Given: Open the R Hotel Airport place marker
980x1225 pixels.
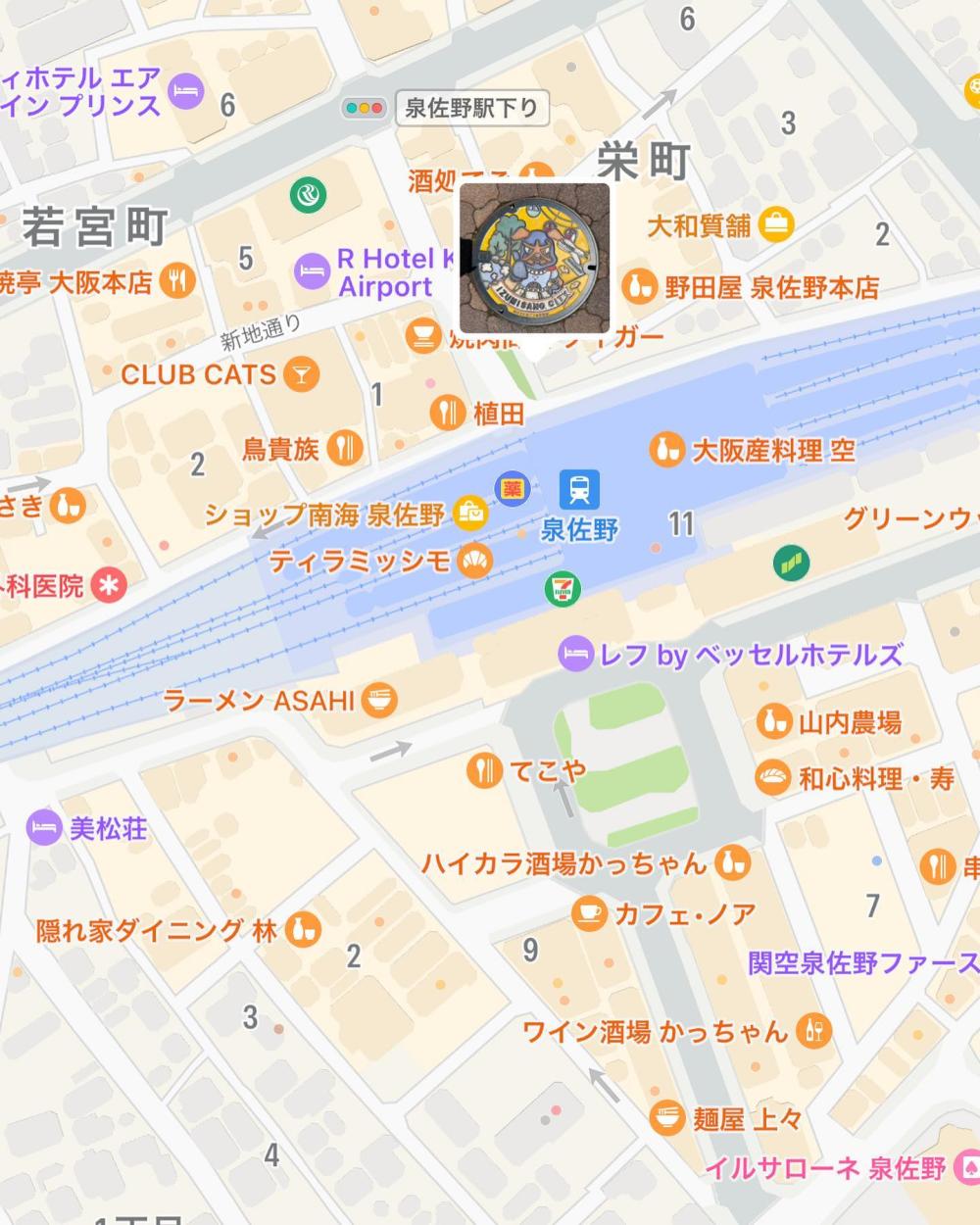Looking at the screenshot, I should (312, 269).
